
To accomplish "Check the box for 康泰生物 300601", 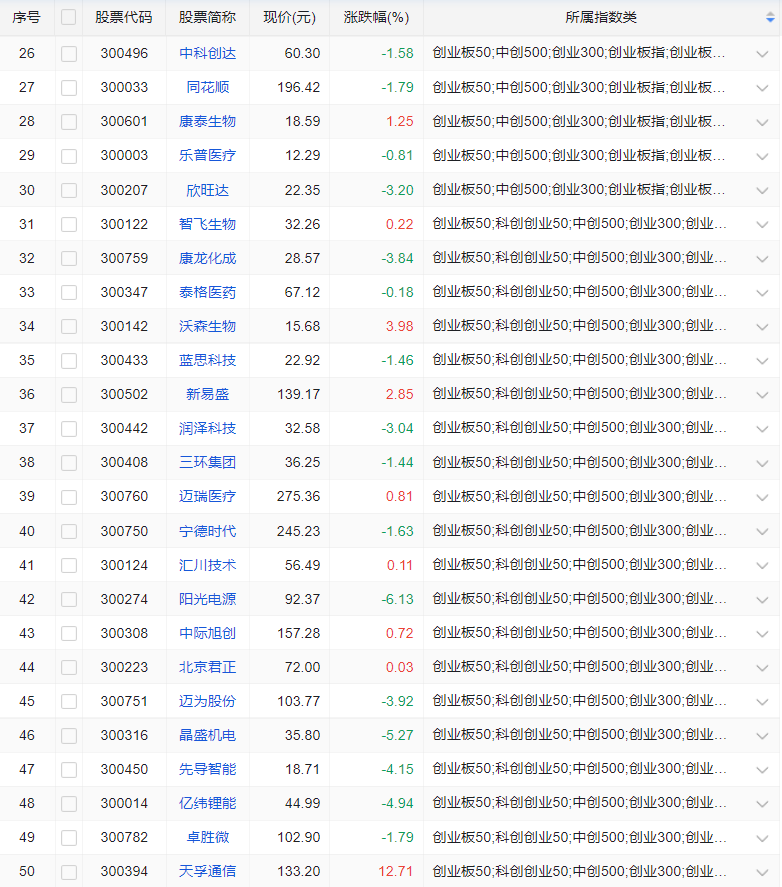I will click(x=68, y=121).
